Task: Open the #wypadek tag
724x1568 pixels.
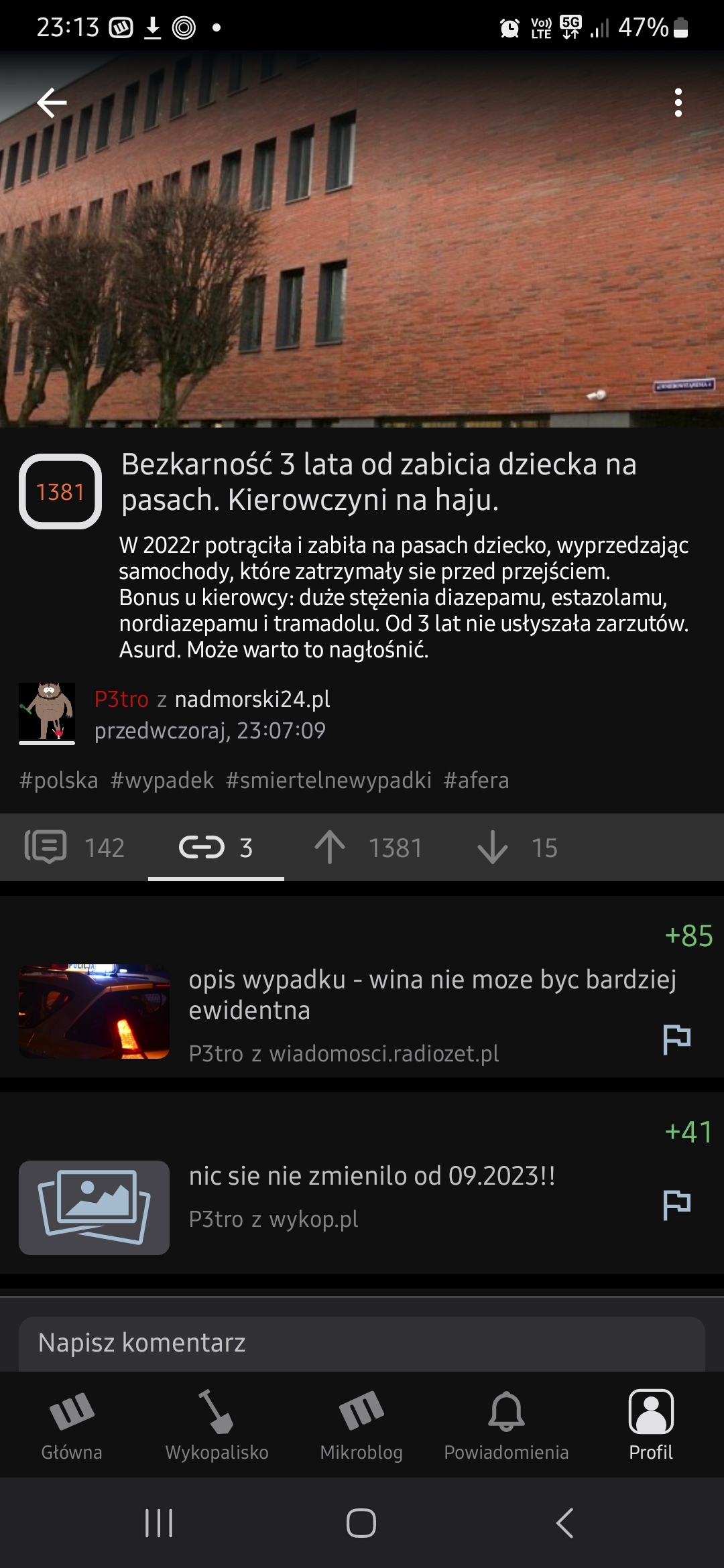Action: coord(162,781)
